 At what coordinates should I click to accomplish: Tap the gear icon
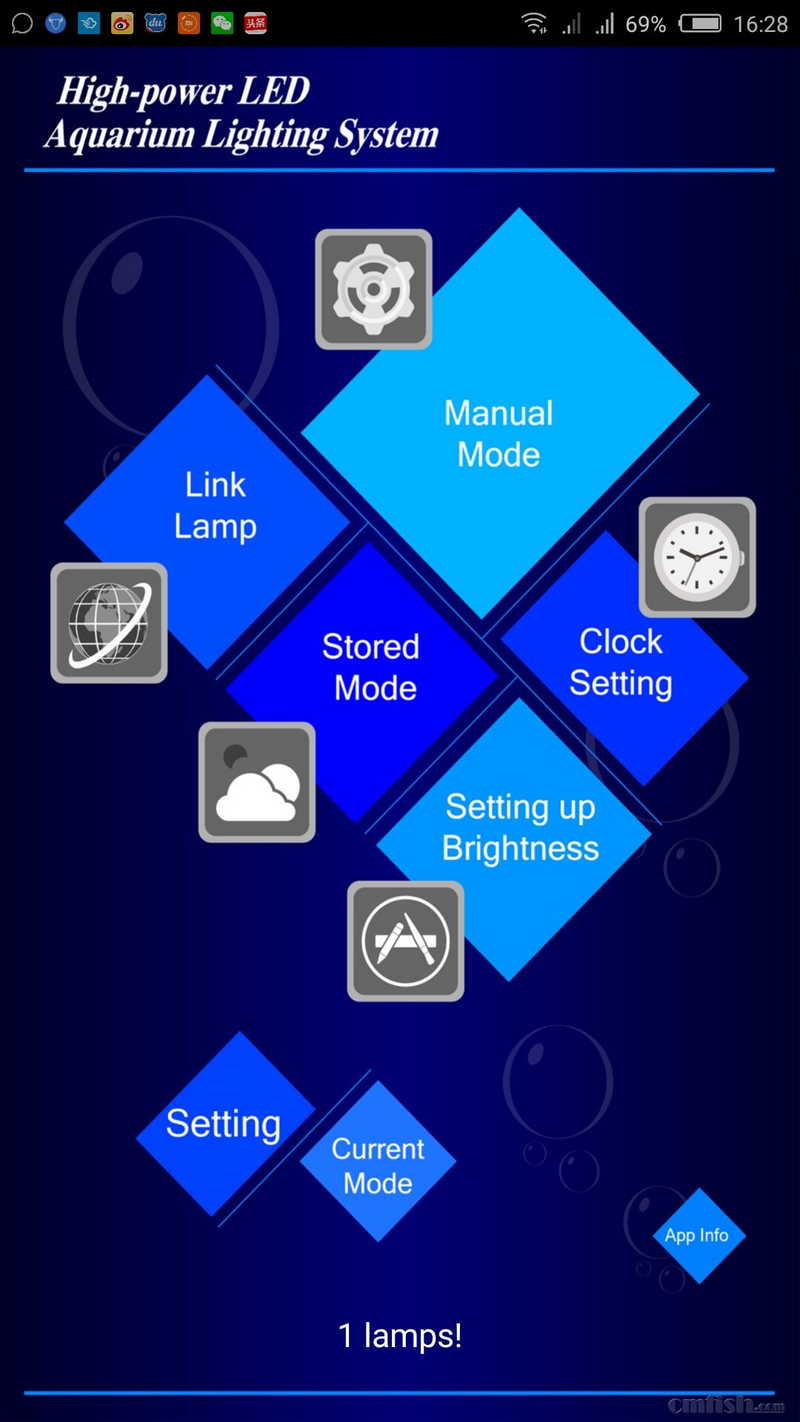click(x=373, y=289)
